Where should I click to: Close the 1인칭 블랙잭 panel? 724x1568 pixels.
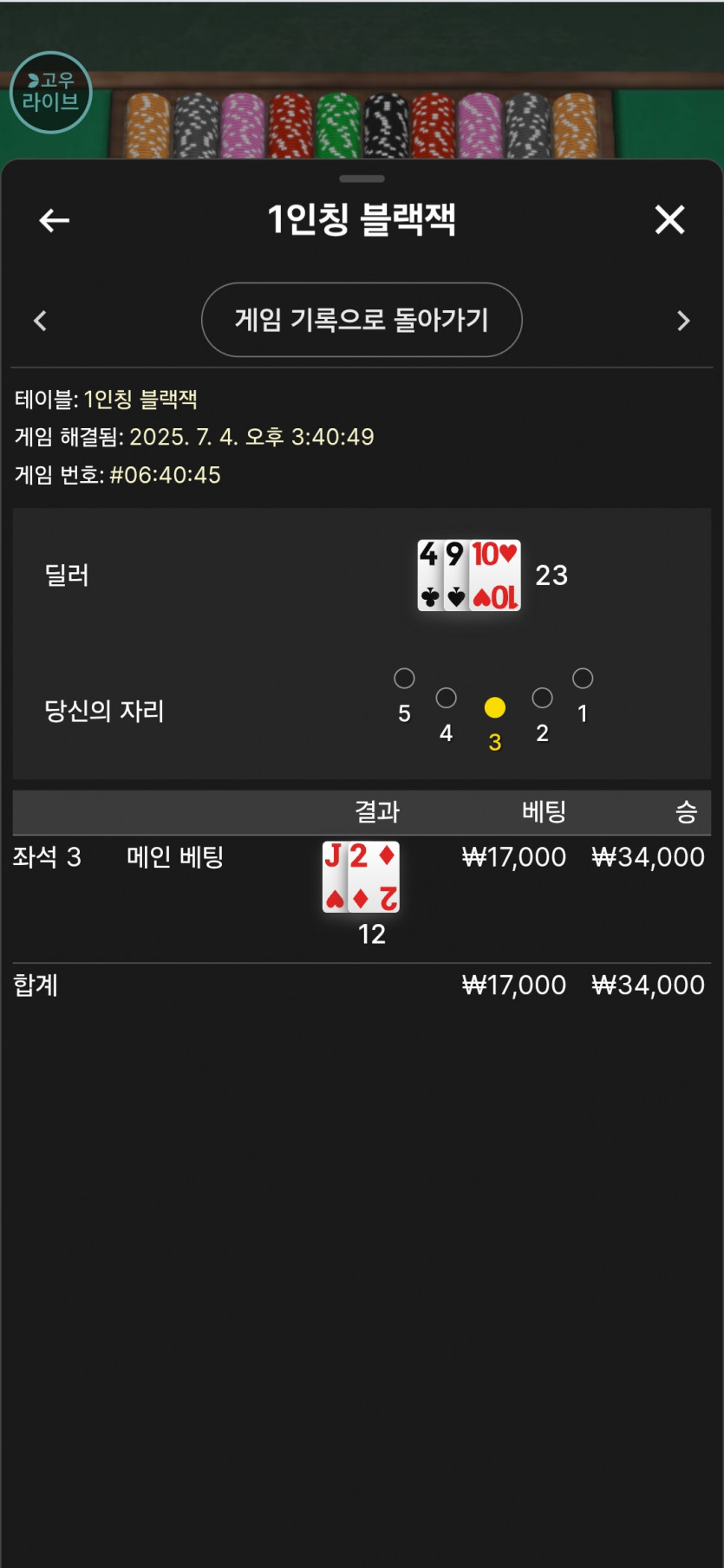[669, 220]
